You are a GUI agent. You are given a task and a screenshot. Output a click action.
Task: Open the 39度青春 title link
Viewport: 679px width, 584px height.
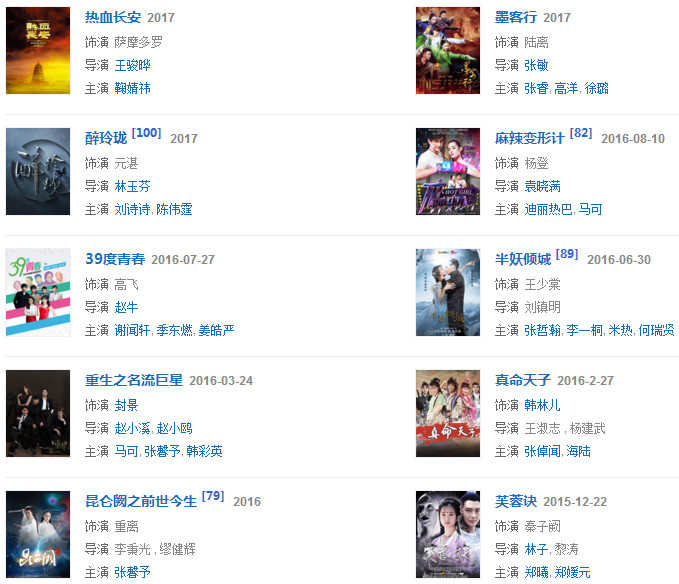pos(115,259)
